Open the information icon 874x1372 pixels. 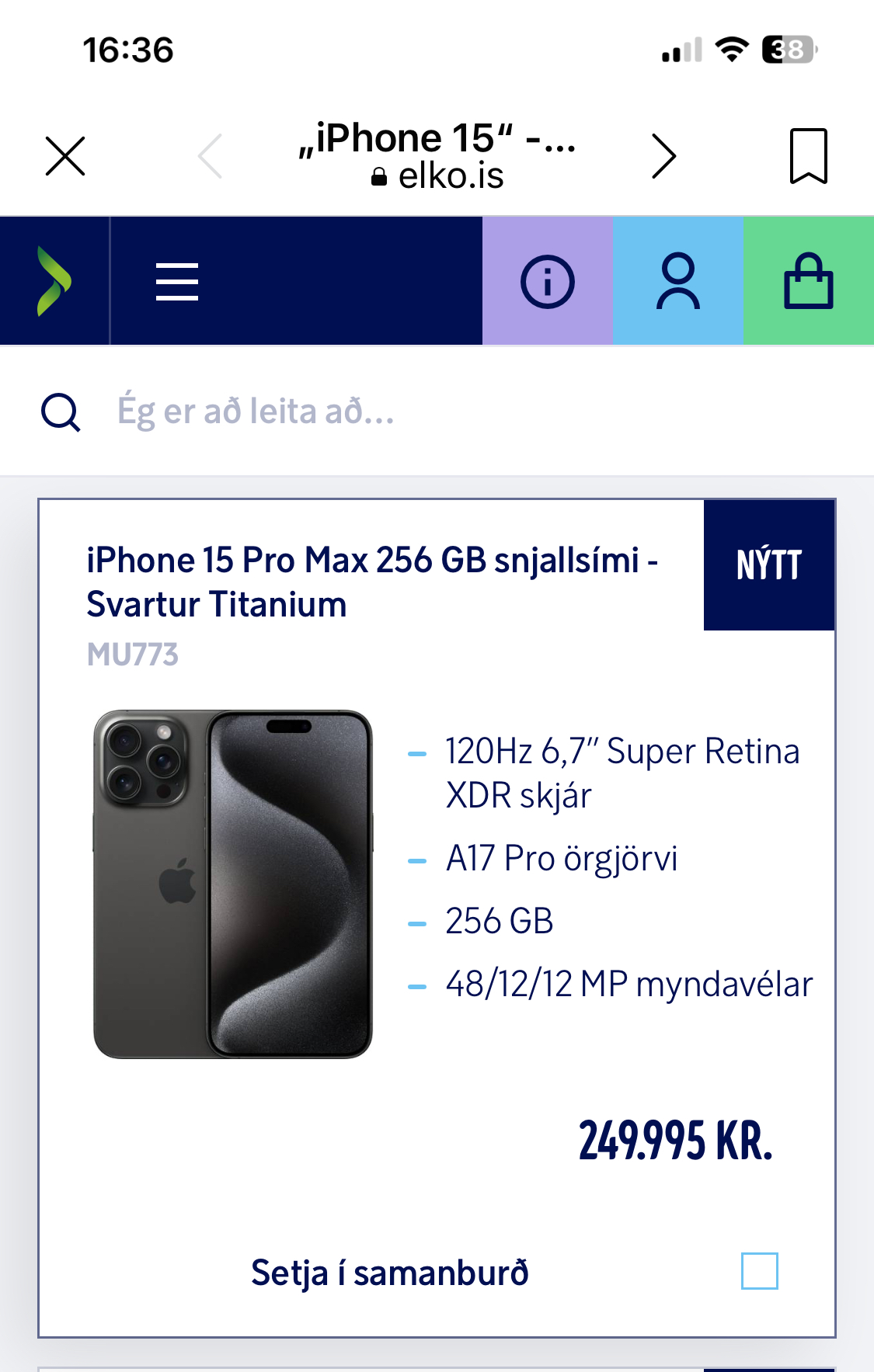pos(548,281)
